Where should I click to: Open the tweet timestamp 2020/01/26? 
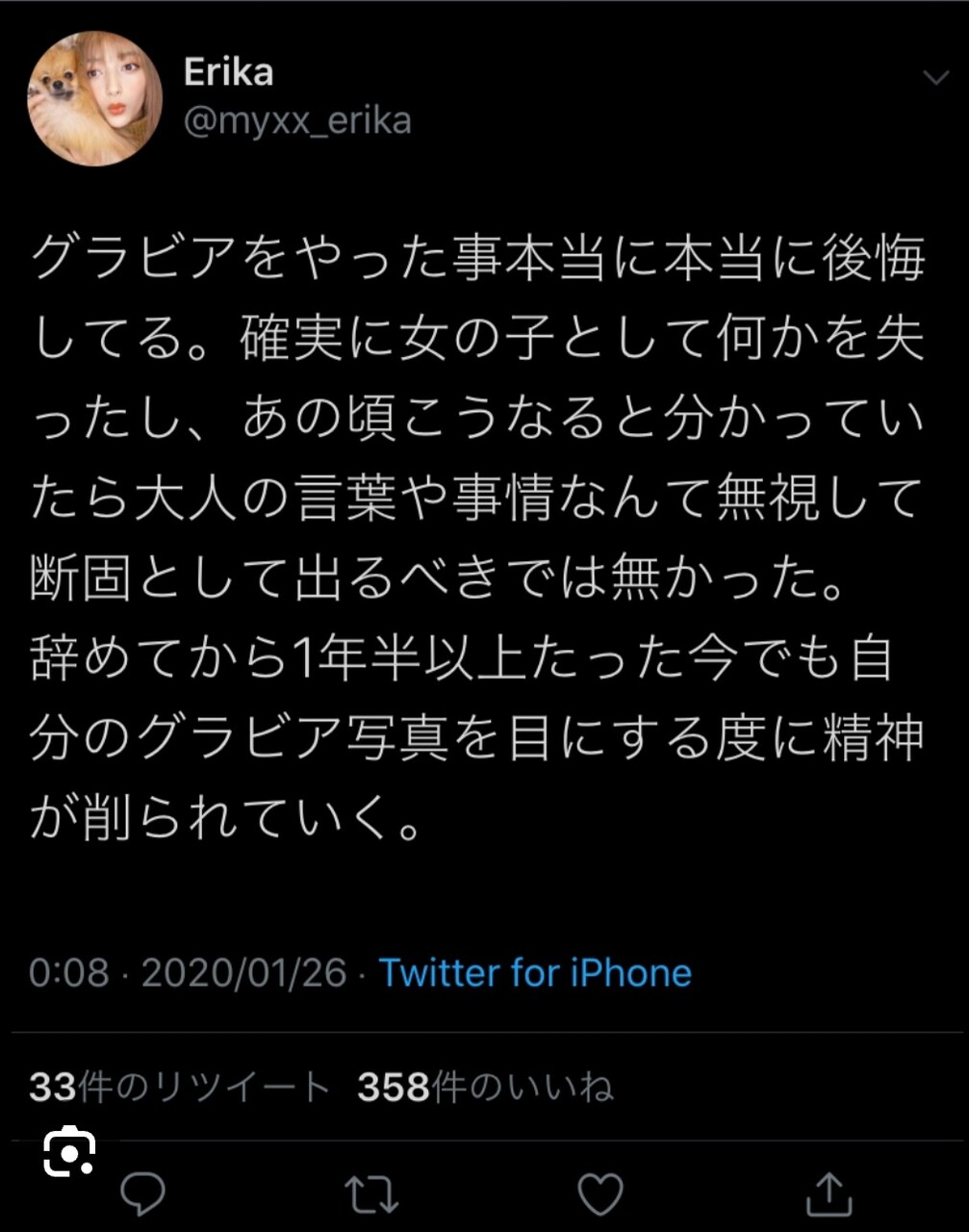(242, 974)
